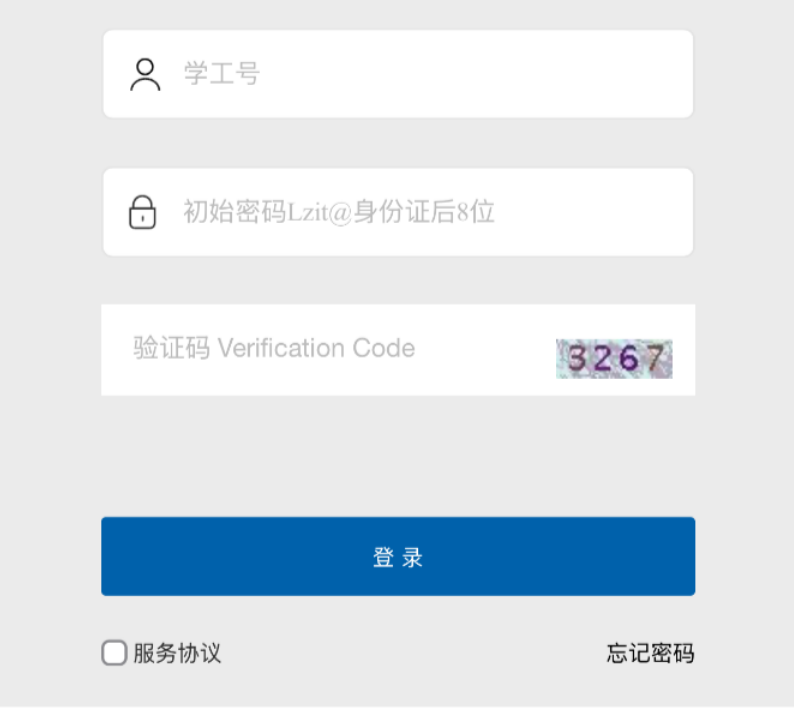Focus the 初始密码 password field
This screenshot has width=794, height=709.
pyautogui.click(x=420, y=212)
